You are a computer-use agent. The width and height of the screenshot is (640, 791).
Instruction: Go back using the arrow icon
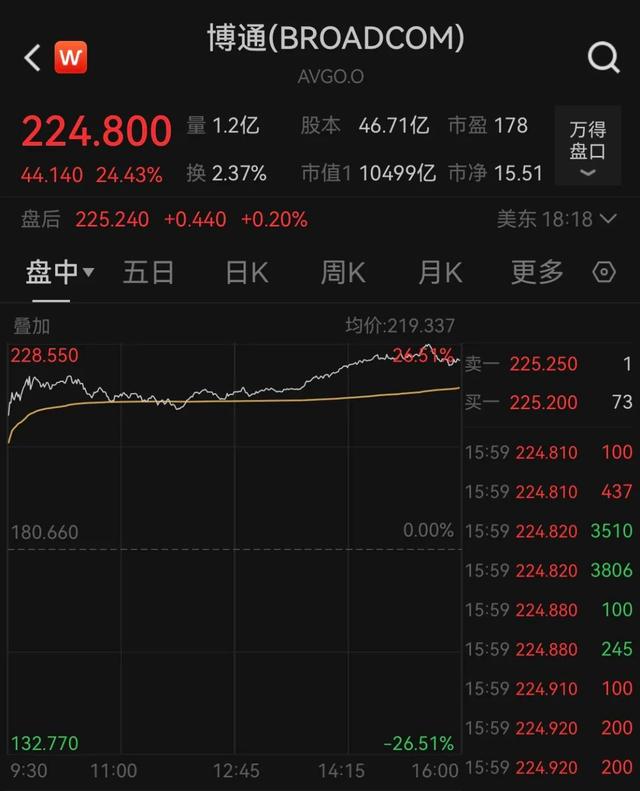click(x=31, y=57)
